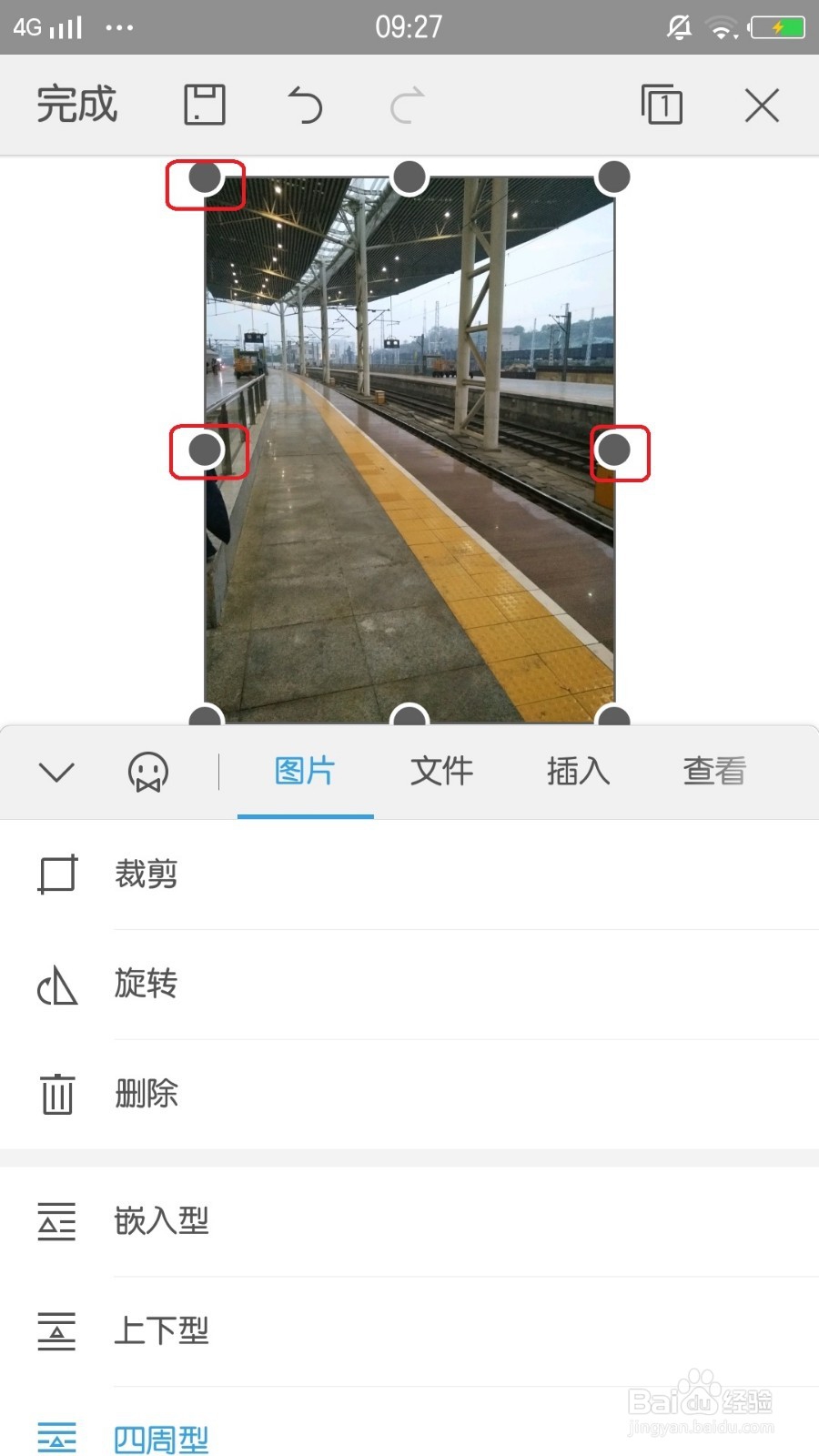819x1456 pixels.
Task: Open the 查看 view tab
Action: pyautogui.click(x=714, y=771)
